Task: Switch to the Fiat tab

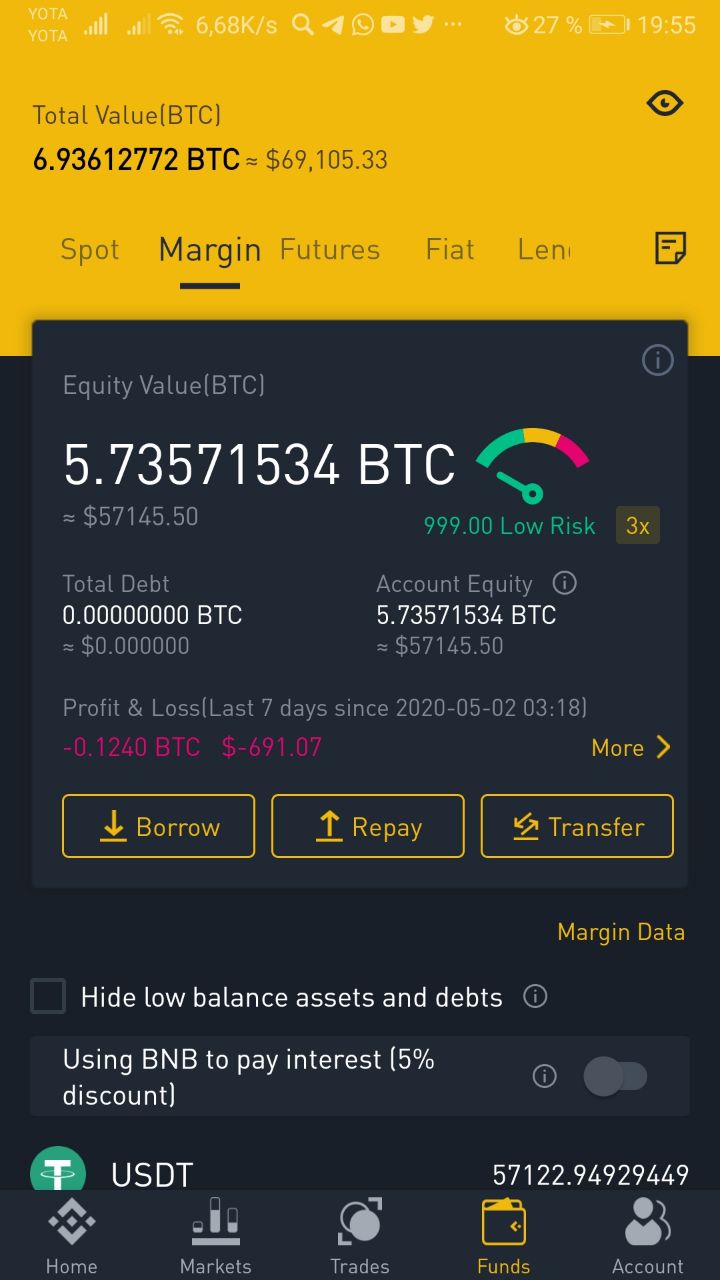Action: point(450,249)
